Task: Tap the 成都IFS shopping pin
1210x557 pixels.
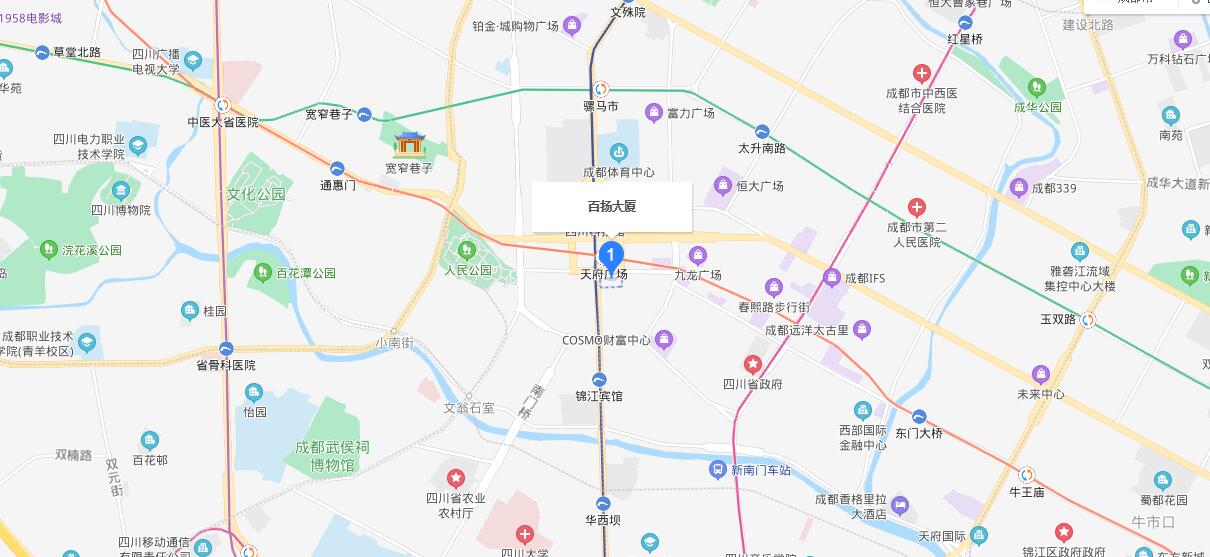Action: click(x=832, y=277)
